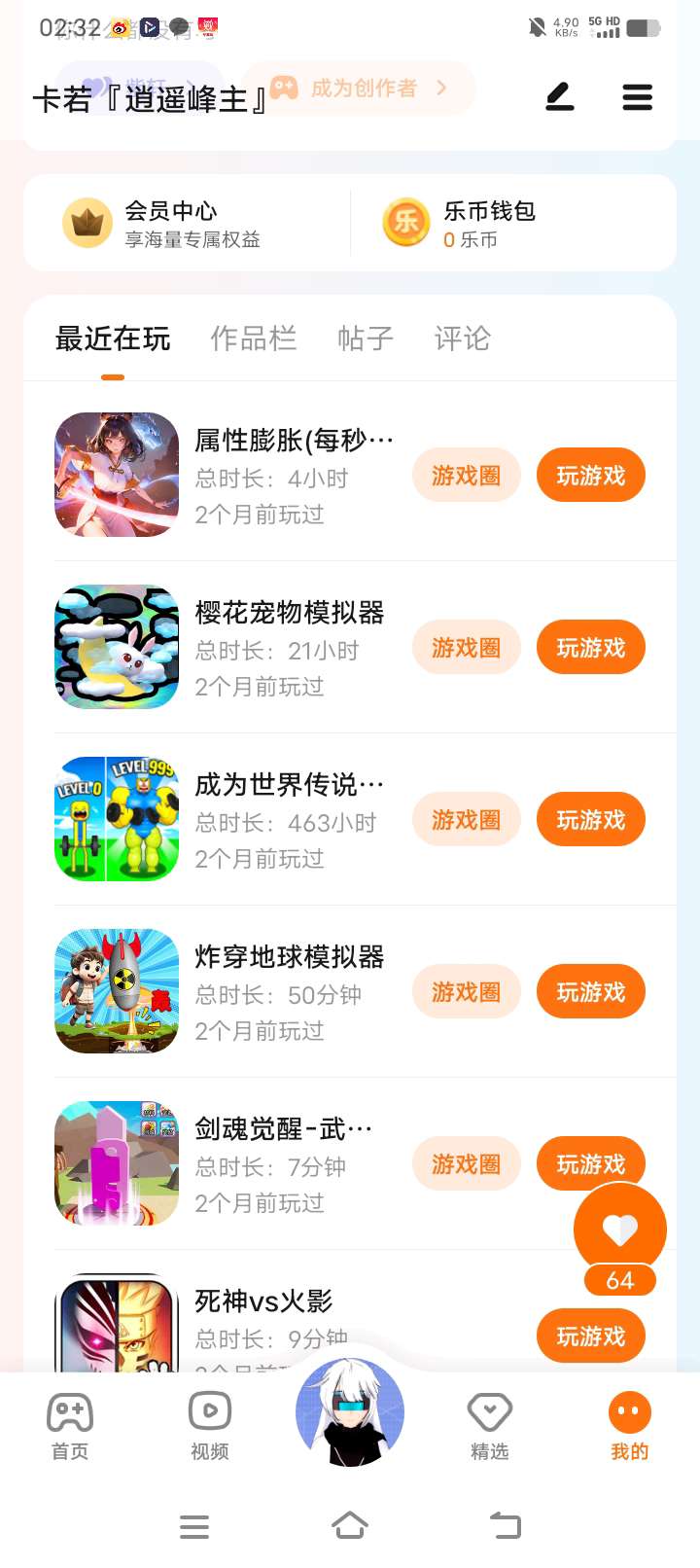
Task: Tap 玩游戏 for 成为世界传说
Action: click(x=590, y=820)
